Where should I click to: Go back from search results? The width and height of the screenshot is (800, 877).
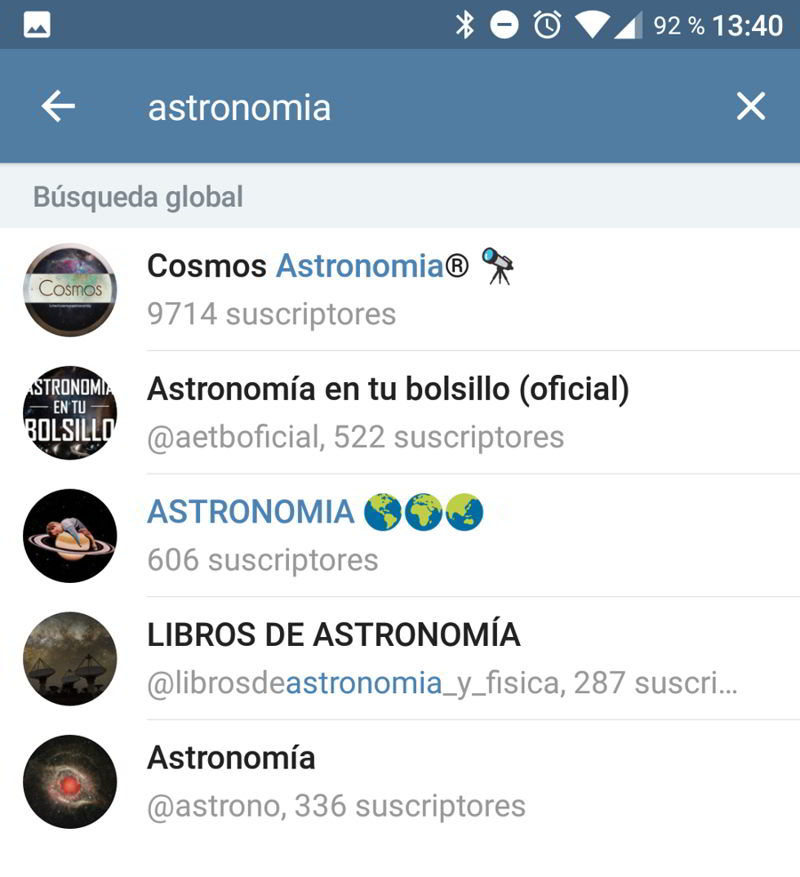[x=58, y=107]
